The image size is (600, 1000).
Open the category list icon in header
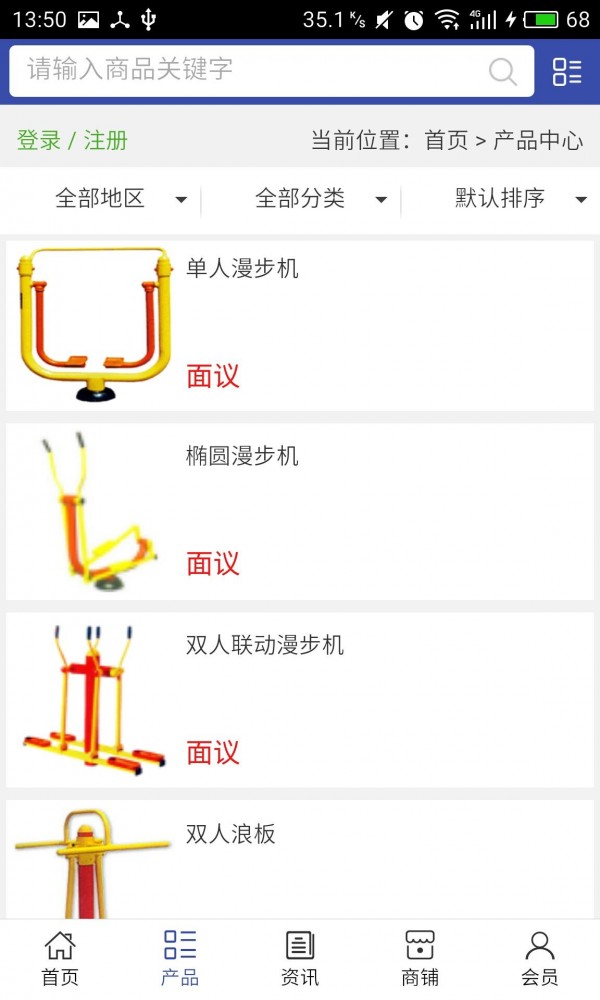click(567, 71)
